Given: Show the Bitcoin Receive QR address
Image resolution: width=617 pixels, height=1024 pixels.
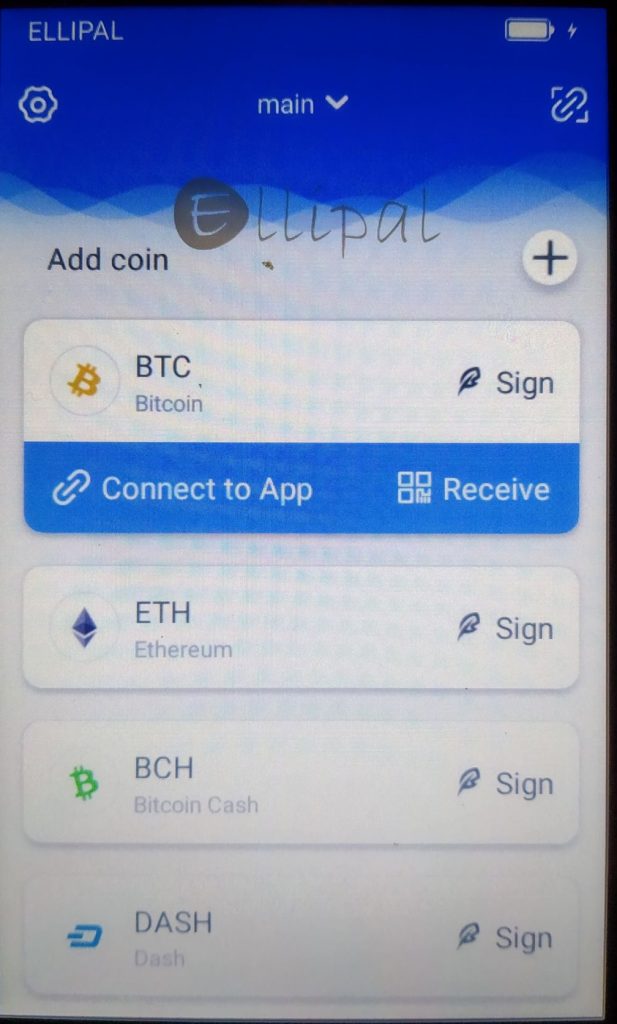Looking at the screenshot, I should point(473,489).
